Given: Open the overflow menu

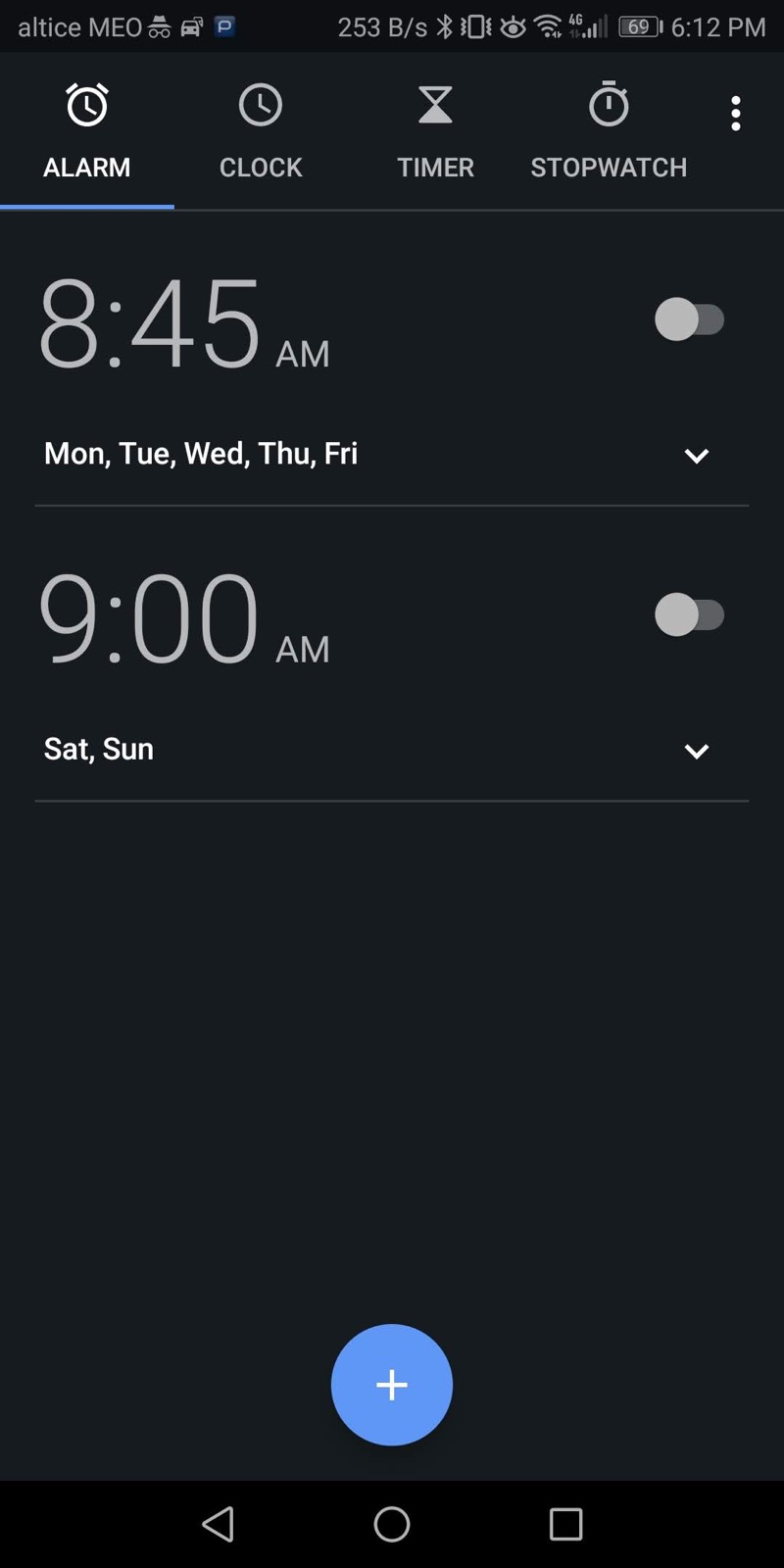Looking at the screenshot, I should [735, 114].
